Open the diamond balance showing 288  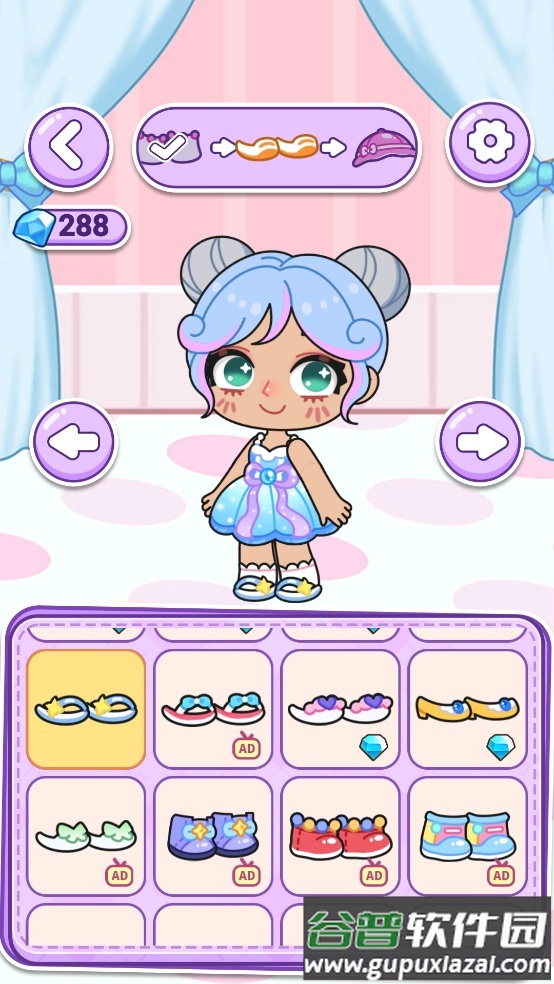click(x=72, y=227)
